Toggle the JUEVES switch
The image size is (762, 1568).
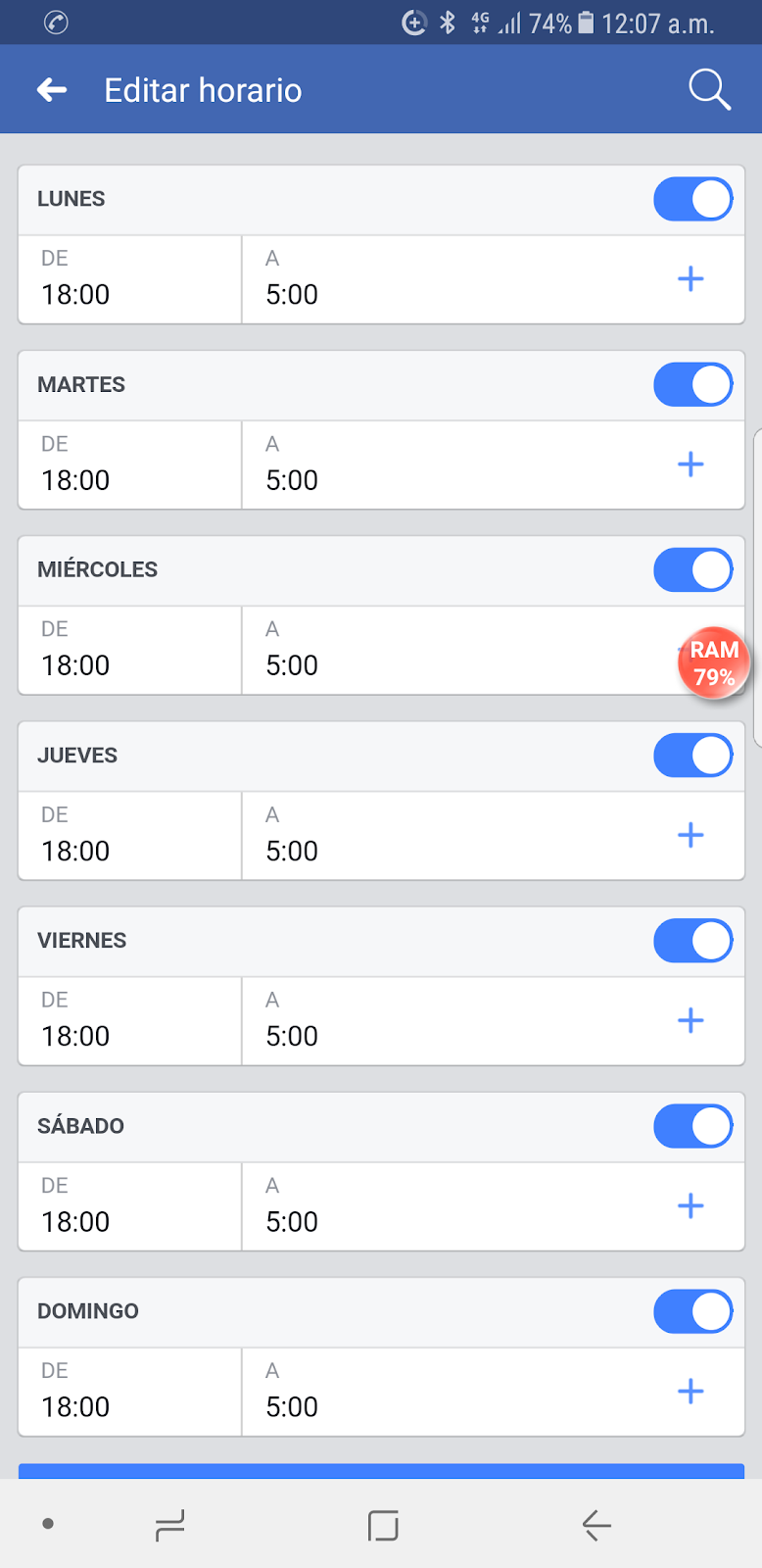point(692,756)
